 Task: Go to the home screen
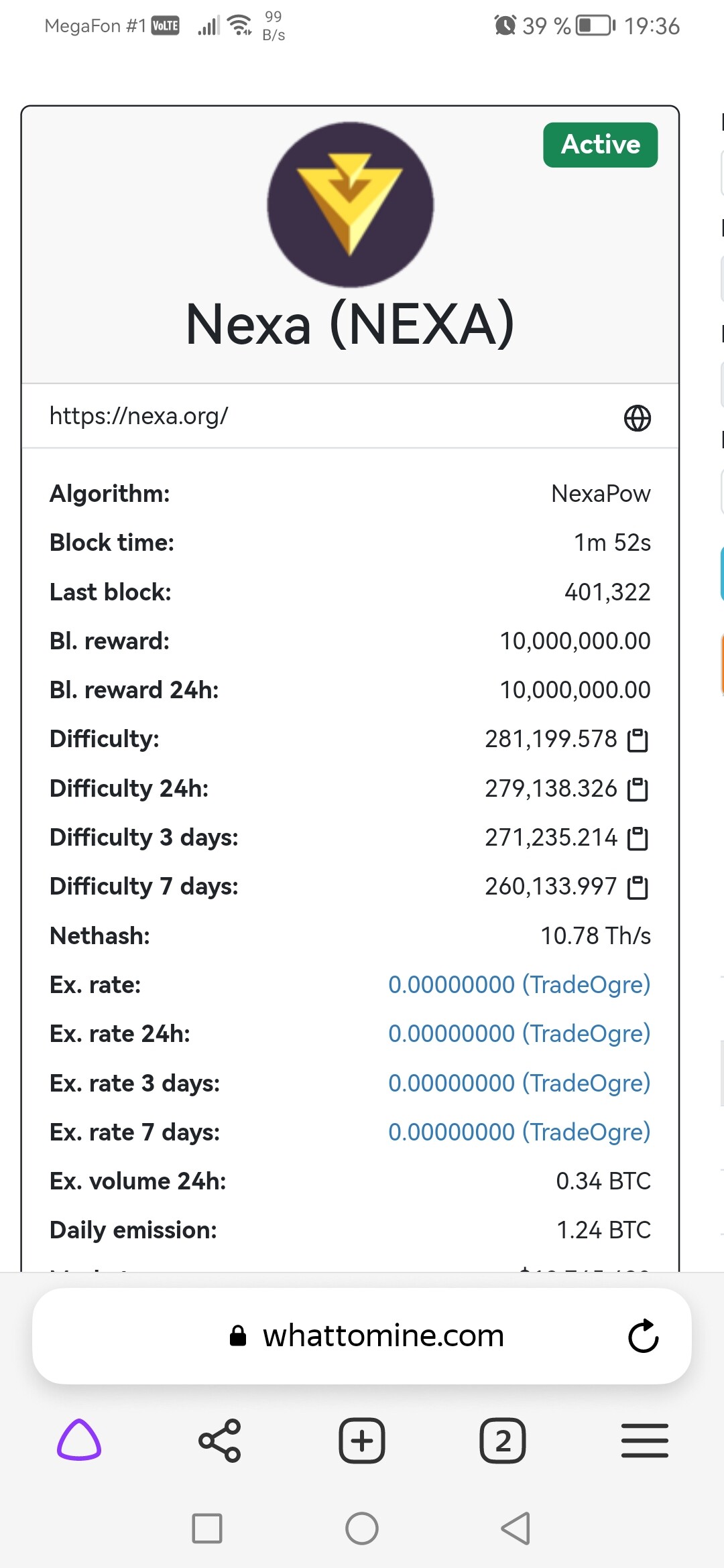pyautogui.click(x=362, y=1528)
